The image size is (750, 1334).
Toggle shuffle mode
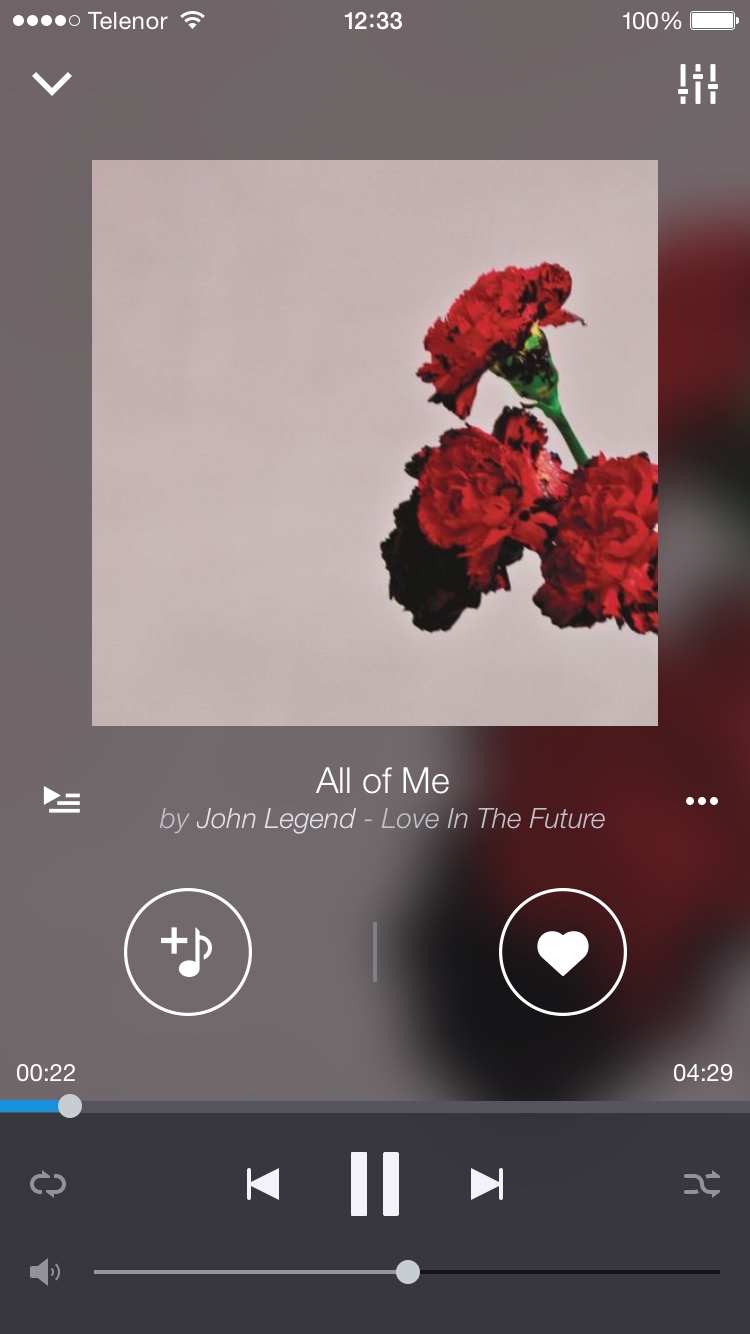click(701, 1185)
